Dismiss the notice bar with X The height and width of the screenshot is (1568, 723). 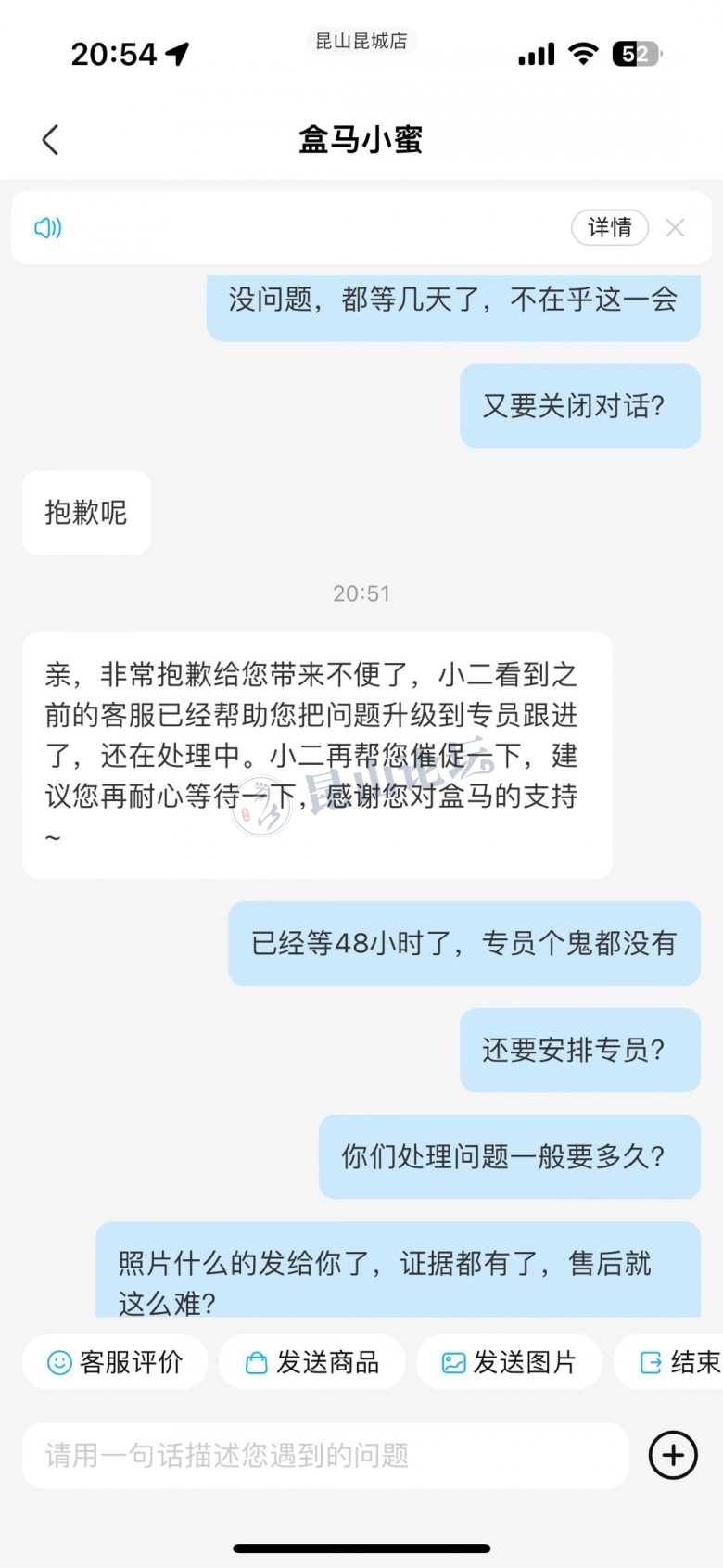675,228
